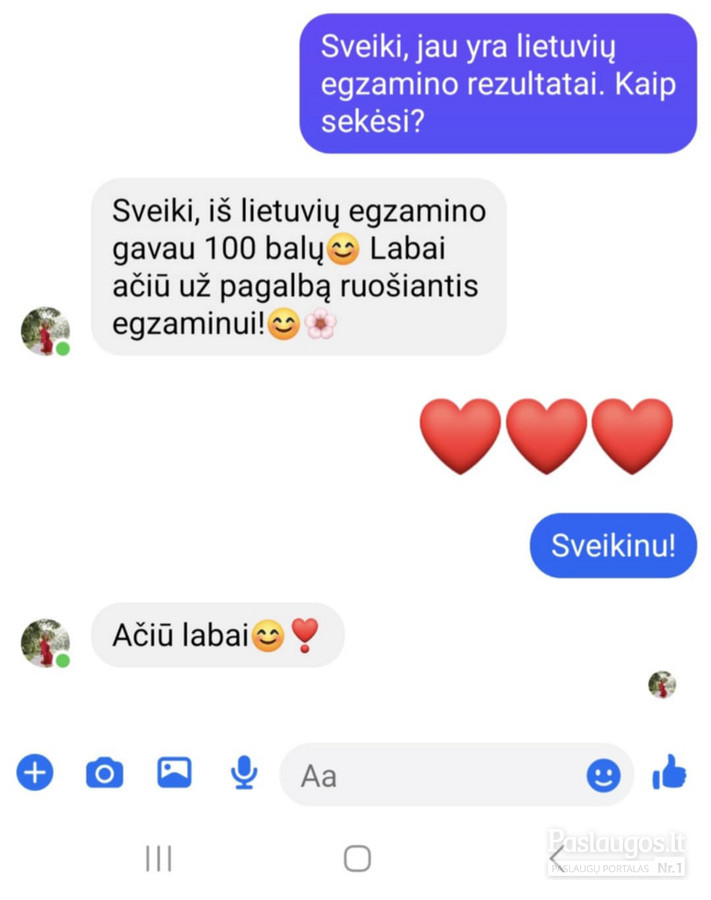Send a thumbs-up like
This screenshot has width=711, height=900.
[x=669, y=773]
